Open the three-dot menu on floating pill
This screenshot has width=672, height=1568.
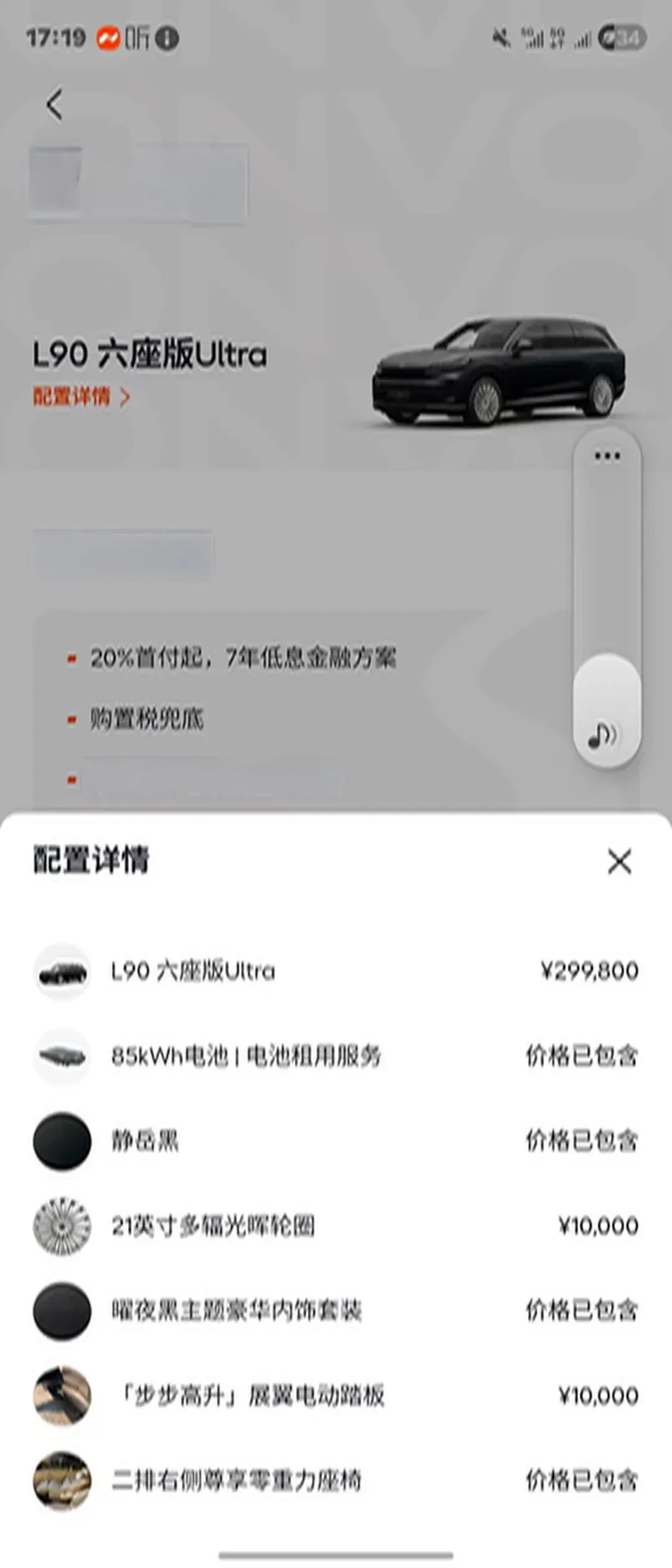pos(607,456)
